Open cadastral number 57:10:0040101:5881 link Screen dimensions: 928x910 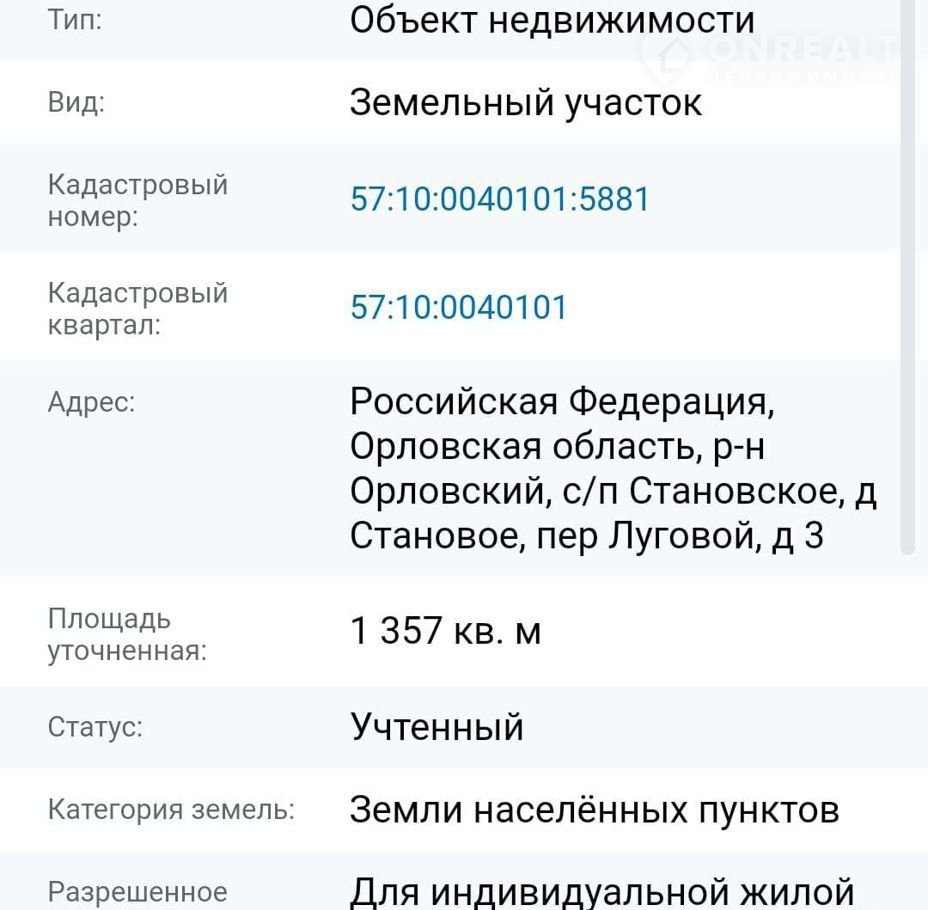pos(500,199)
